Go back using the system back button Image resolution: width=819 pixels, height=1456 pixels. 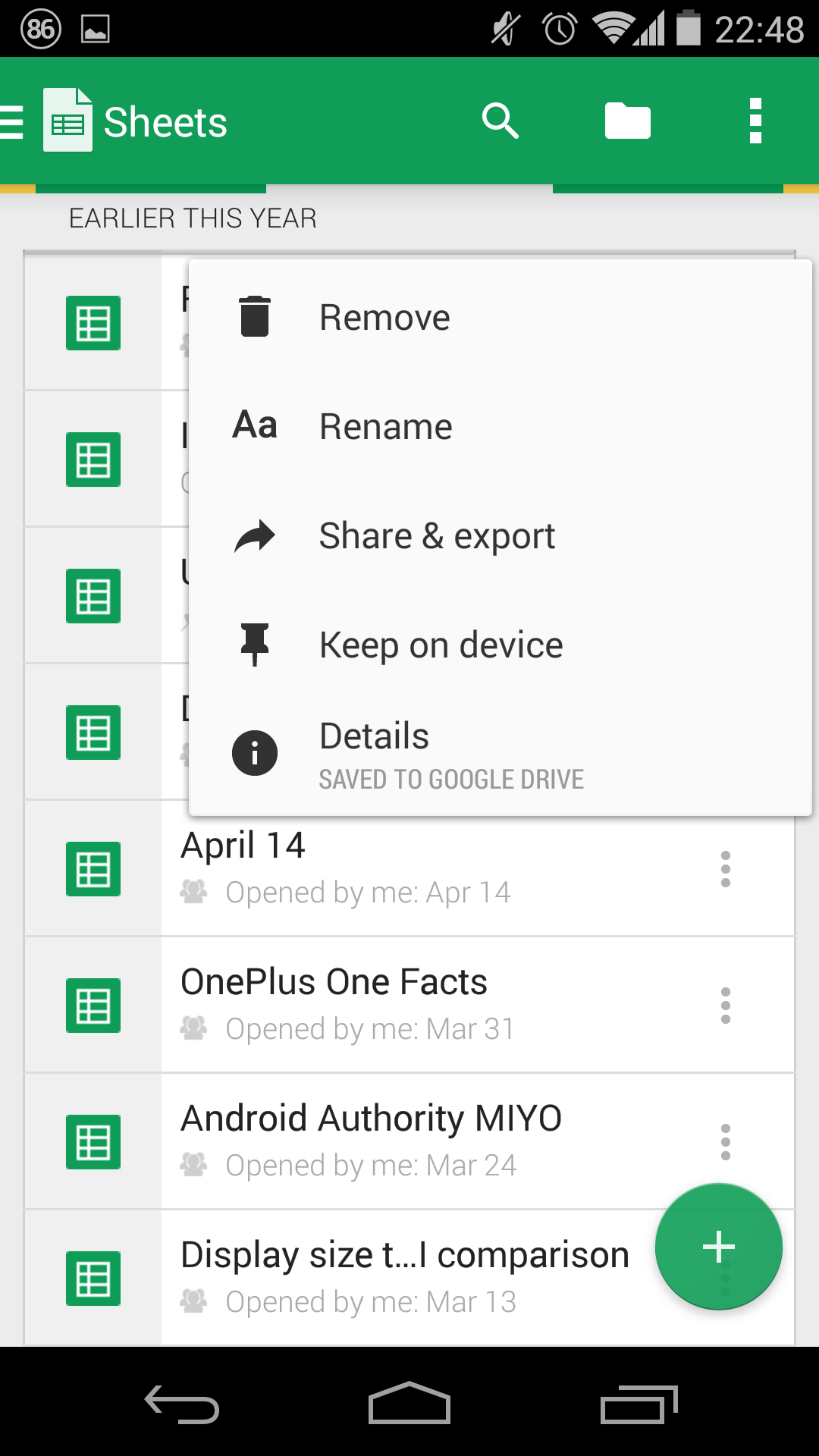pyautogui.click(x=182, y=1404)
